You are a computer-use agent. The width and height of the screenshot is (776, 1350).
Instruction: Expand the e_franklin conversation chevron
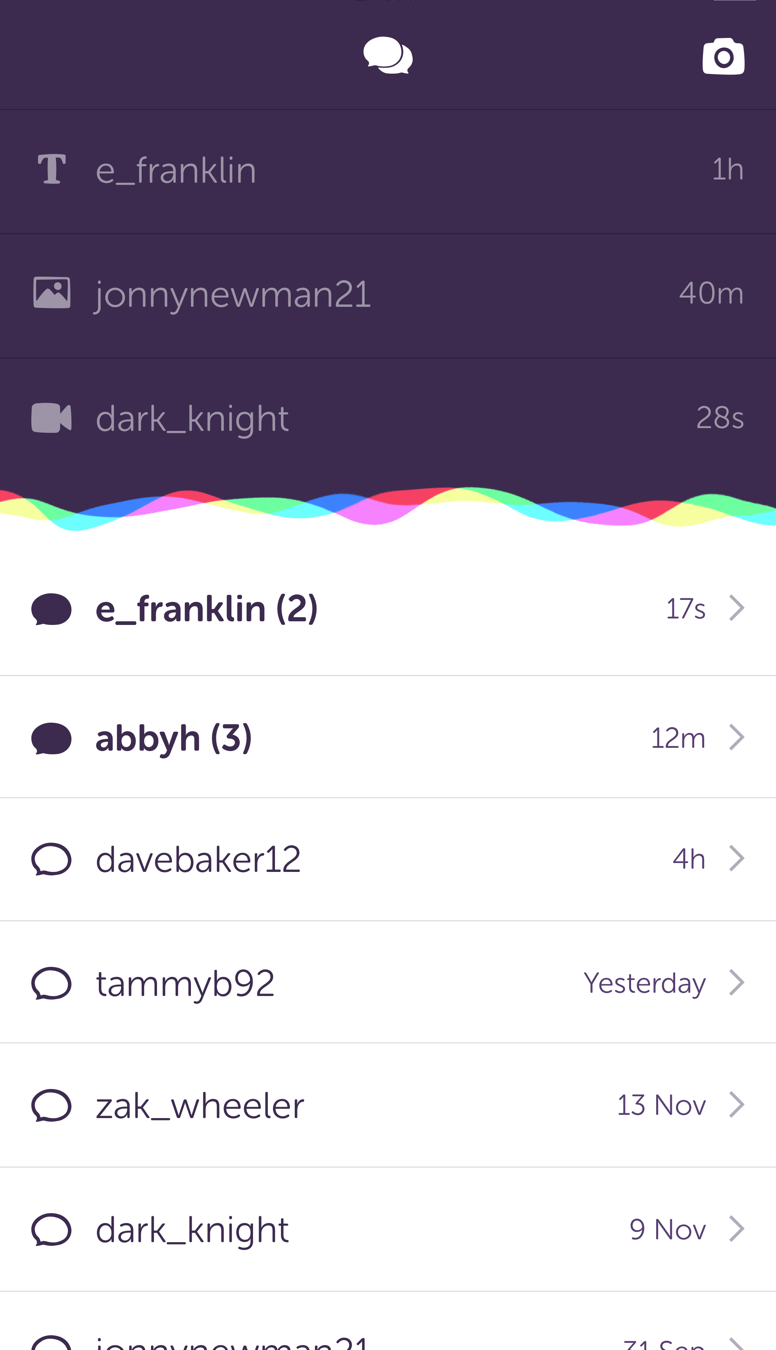737,607
